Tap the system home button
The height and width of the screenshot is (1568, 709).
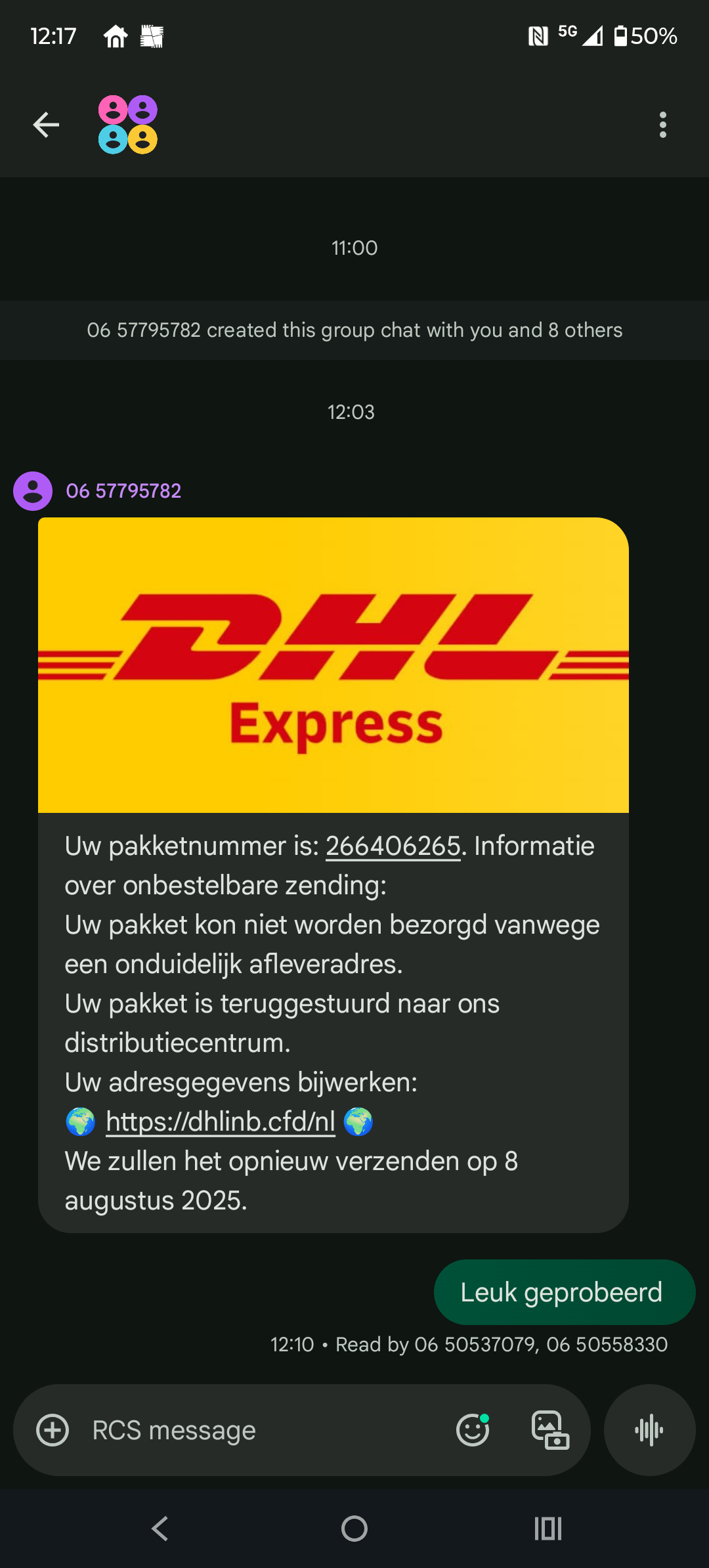[354, 1529]
